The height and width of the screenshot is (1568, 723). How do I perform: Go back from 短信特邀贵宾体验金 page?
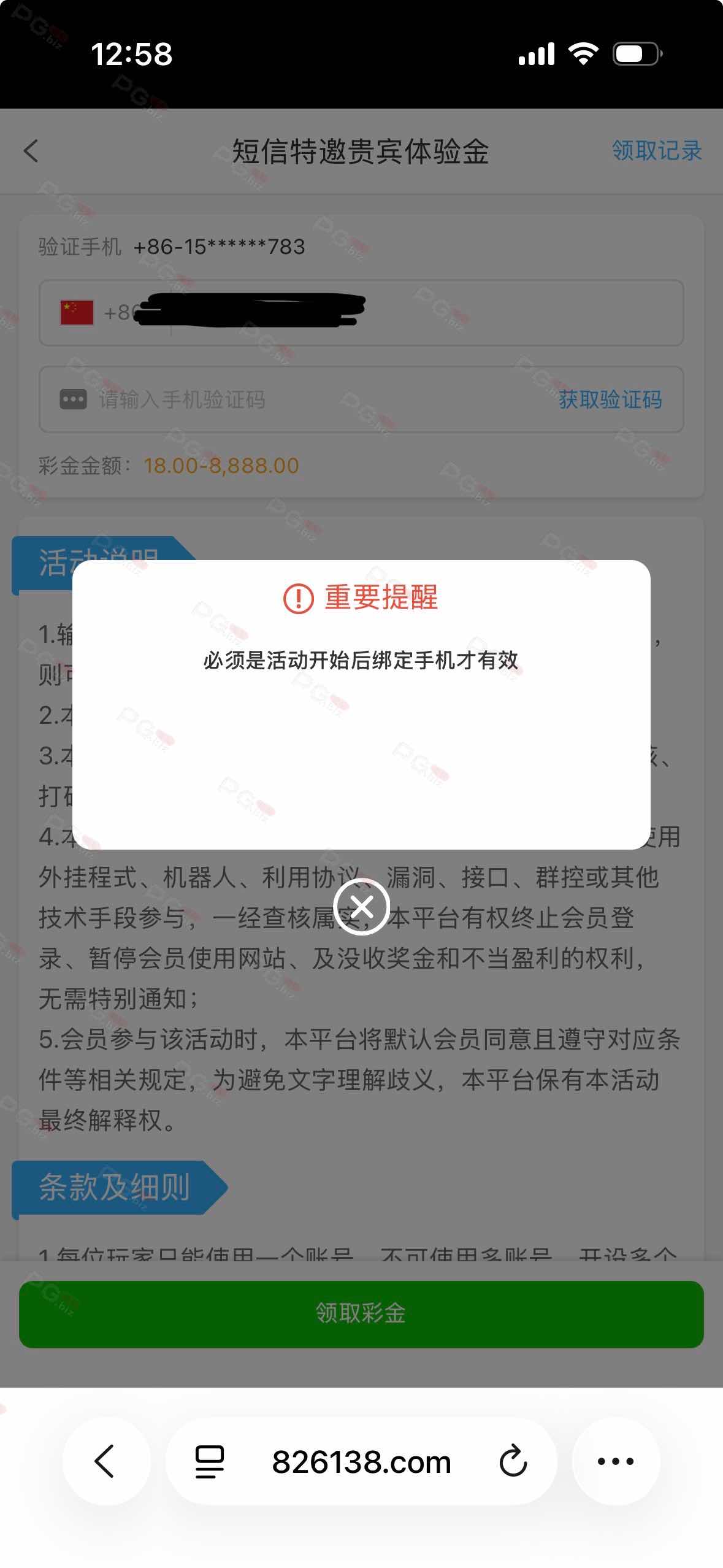pos(31,151)
